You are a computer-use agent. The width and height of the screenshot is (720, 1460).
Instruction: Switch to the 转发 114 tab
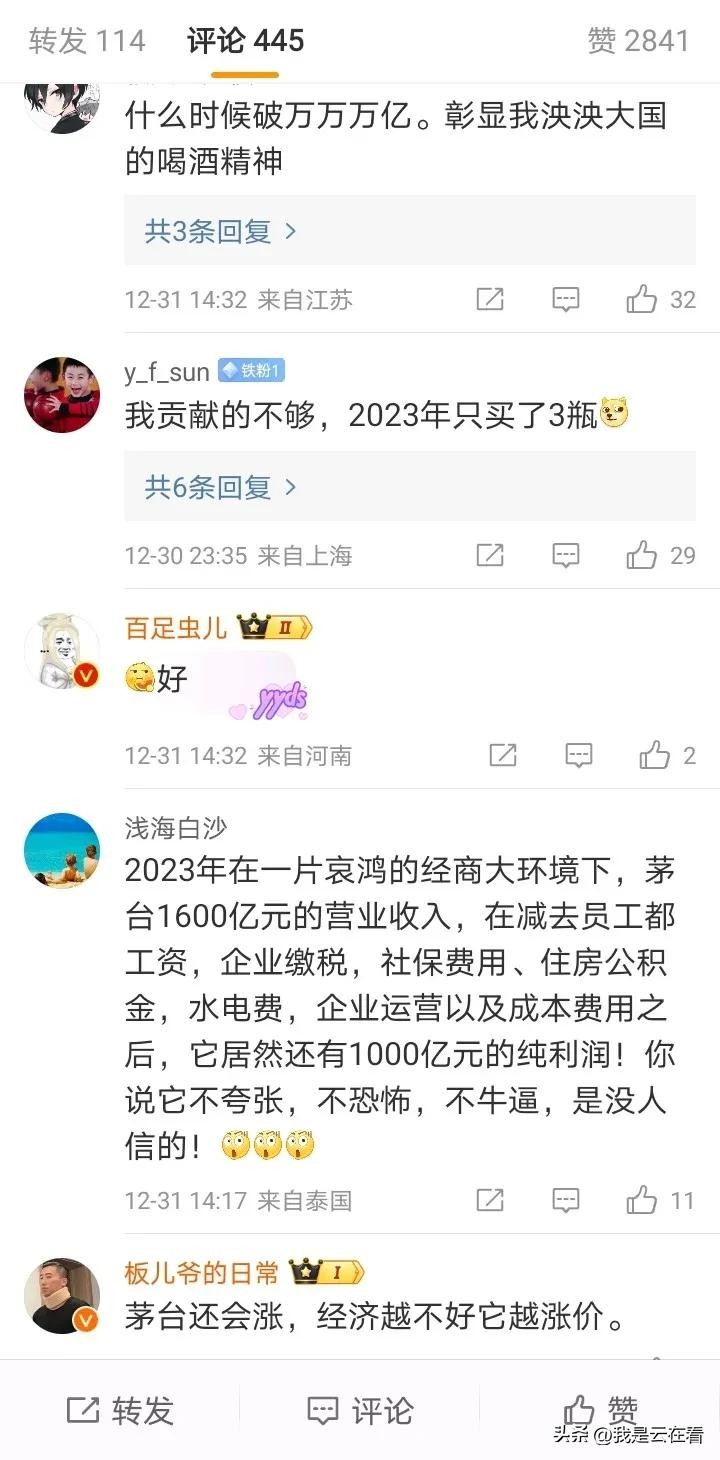[x=87, y=41]
